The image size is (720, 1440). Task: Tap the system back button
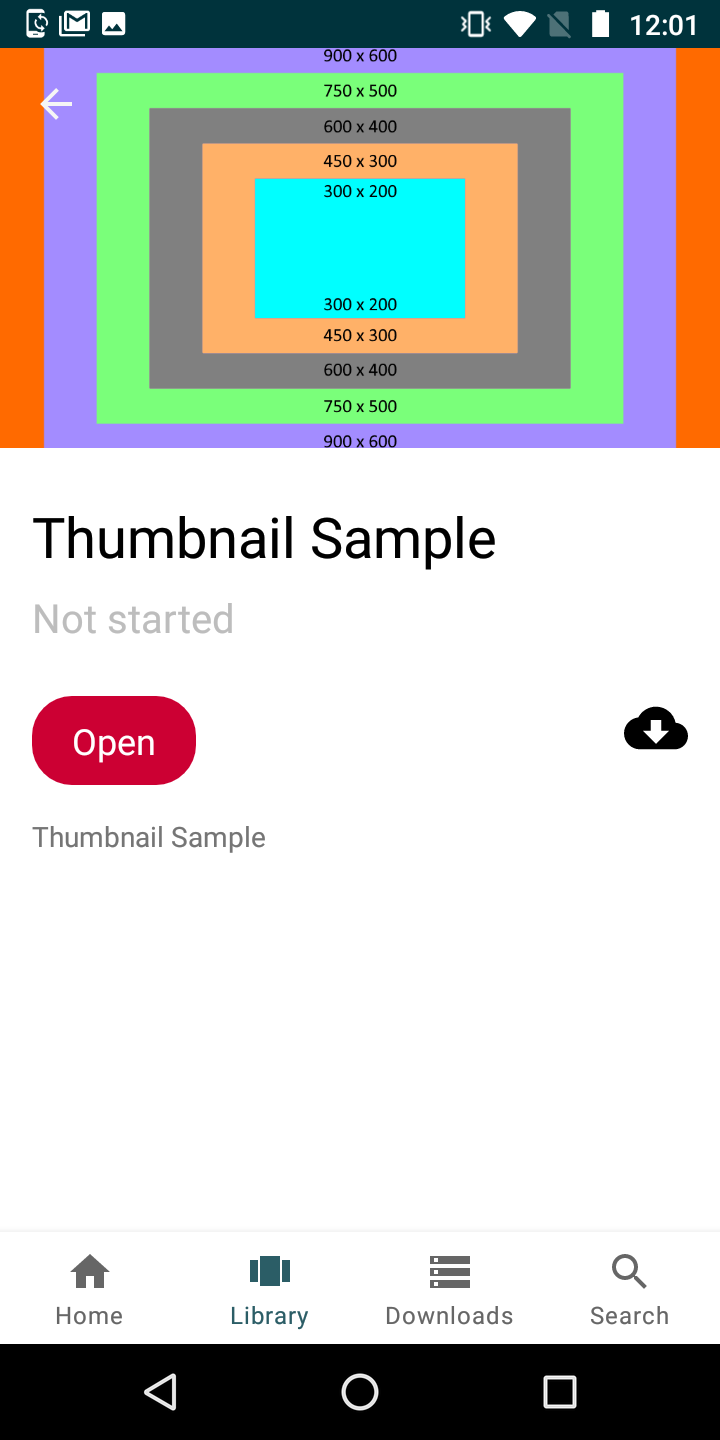[161, 1392]
